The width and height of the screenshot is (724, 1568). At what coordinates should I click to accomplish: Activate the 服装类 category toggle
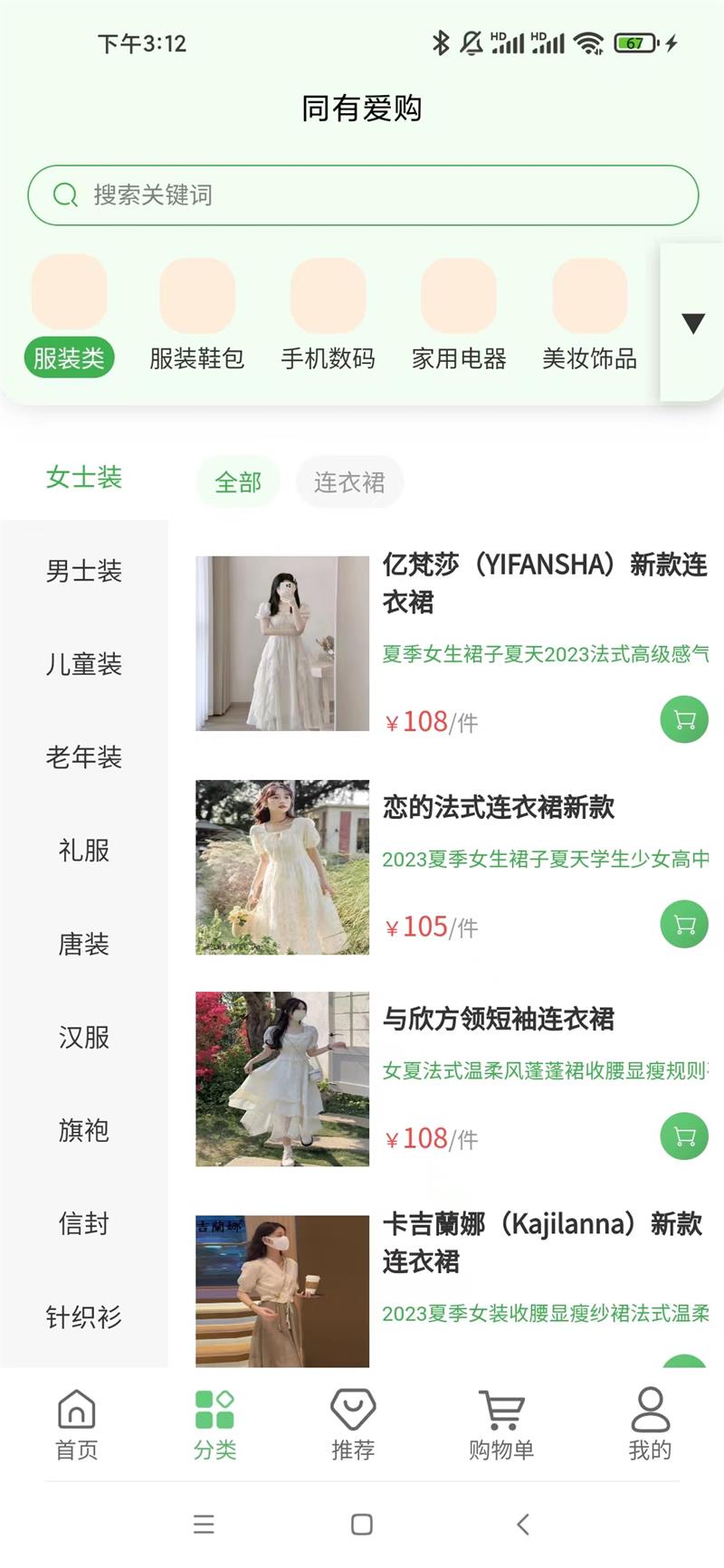[69, 357]
